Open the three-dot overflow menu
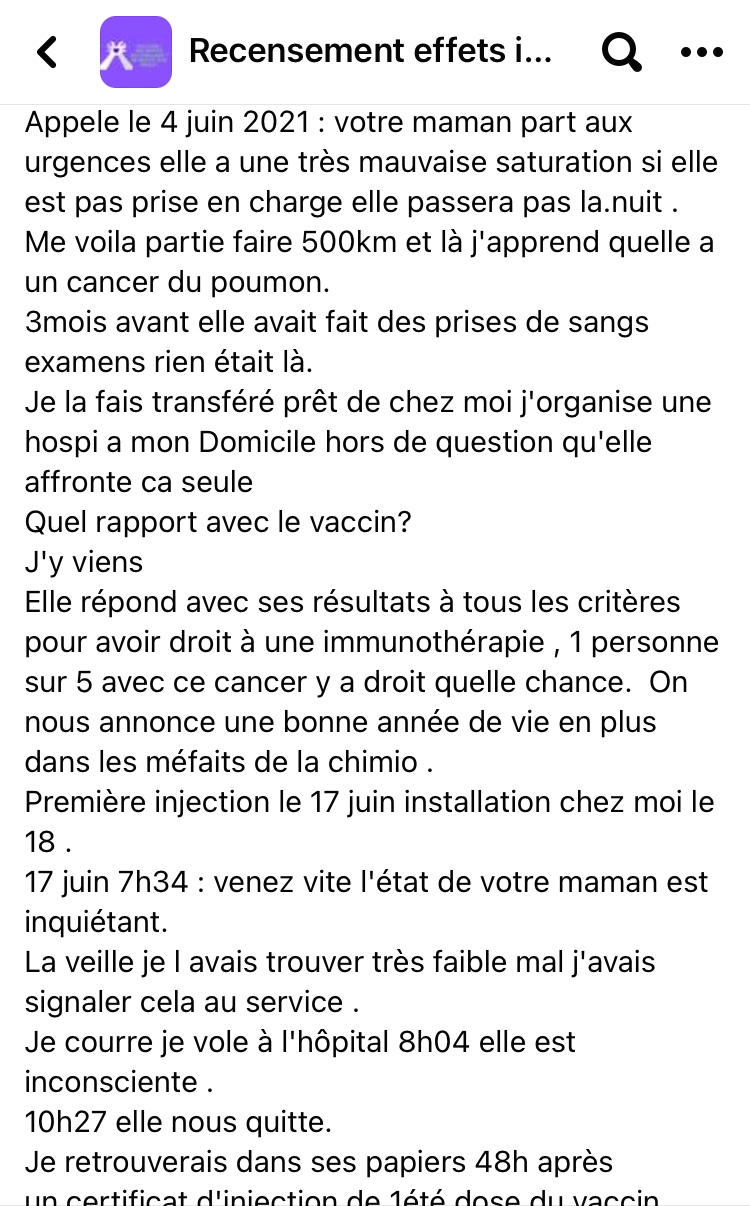Image resolution: width=750 pixels, height=1206 pixels. 701,53
